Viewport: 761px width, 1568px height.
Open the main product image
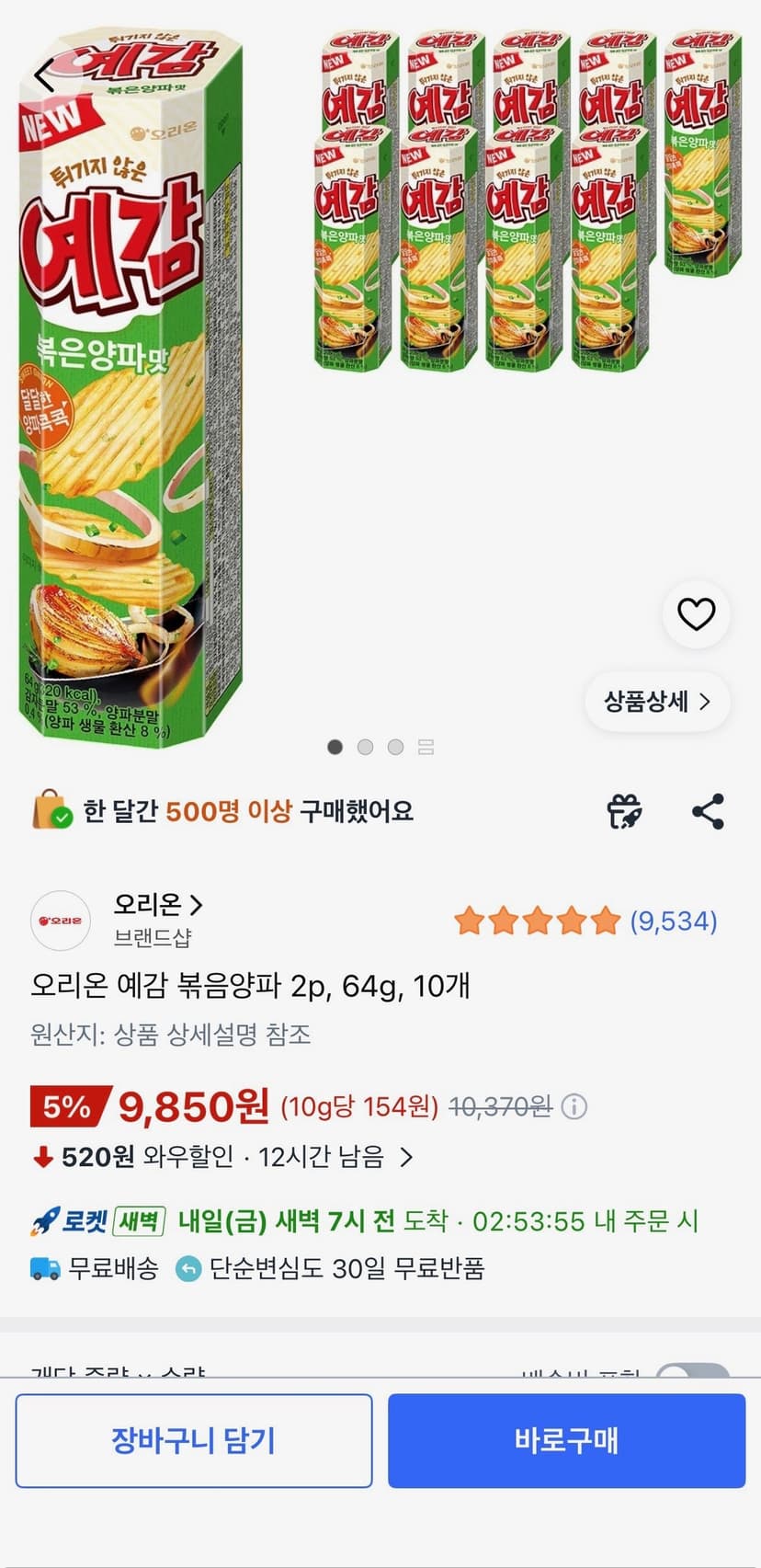380,386
